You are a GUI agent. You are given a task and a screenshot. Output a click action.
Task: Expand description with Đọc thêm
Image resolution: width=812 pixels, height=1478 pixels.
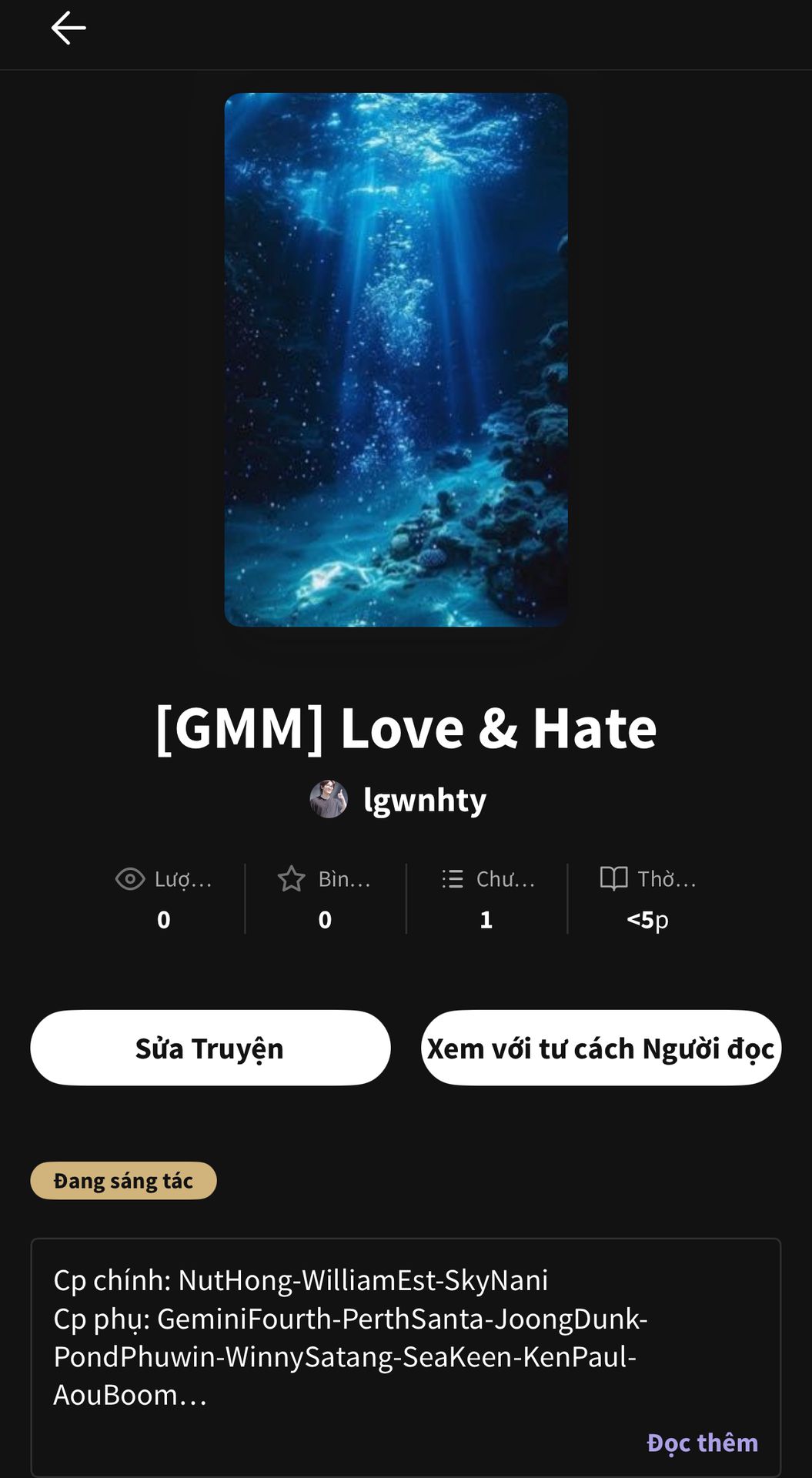[702, 1443]
